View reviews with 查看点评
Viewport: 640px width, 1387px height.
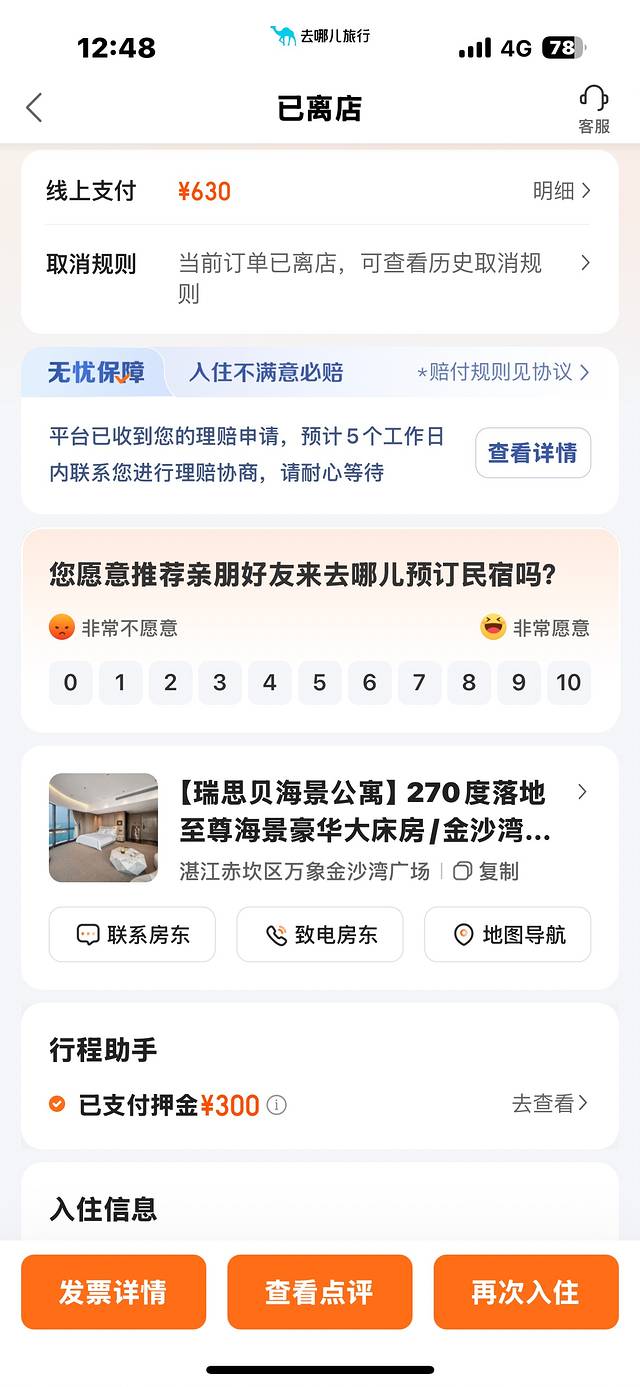[320, 1292]
